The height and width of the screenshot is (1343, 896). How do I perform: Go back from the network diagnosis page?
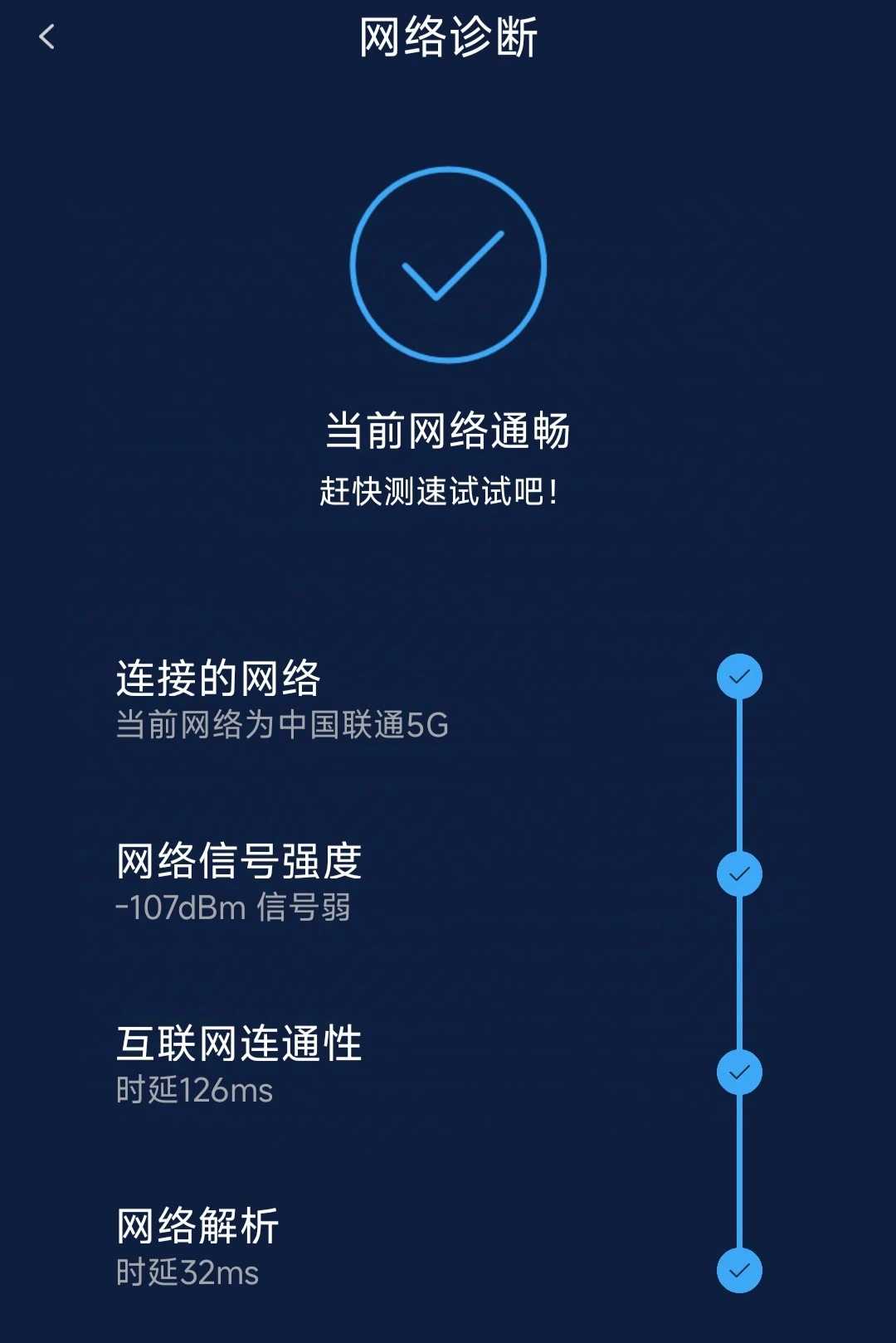(x=46, y=36)
